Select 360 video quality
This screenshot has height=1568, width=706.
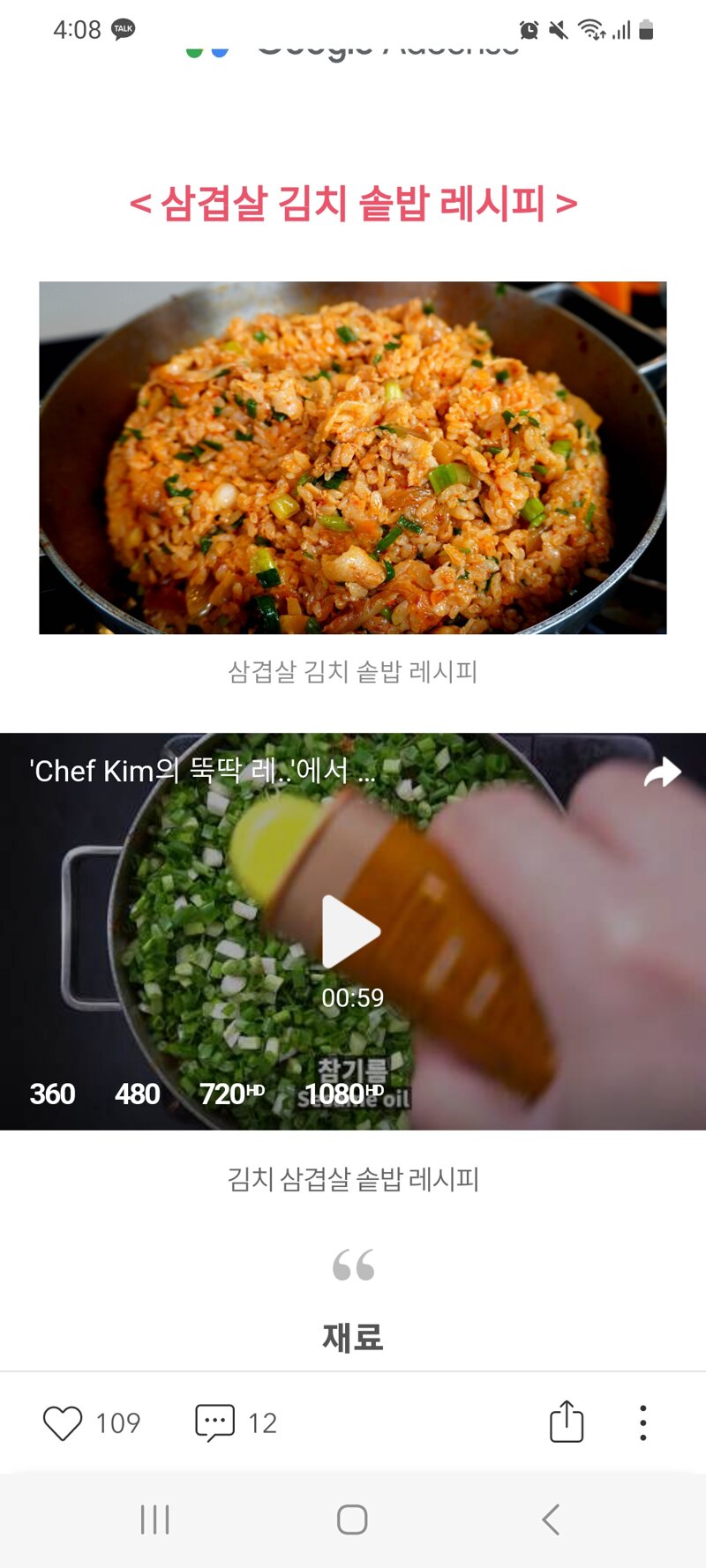(x=52, y=1094)
